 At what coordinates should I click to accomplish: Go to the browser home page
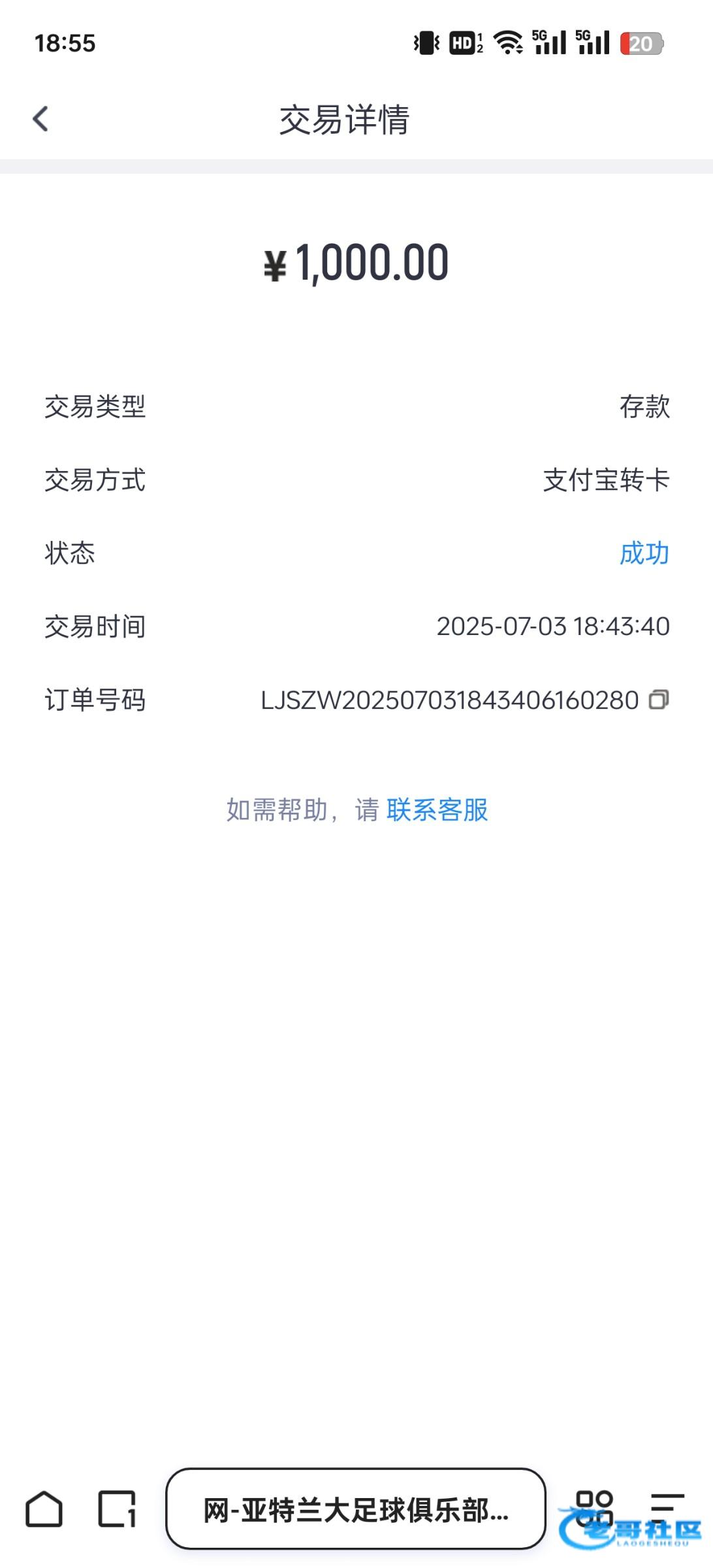(x=44, y=1509)
